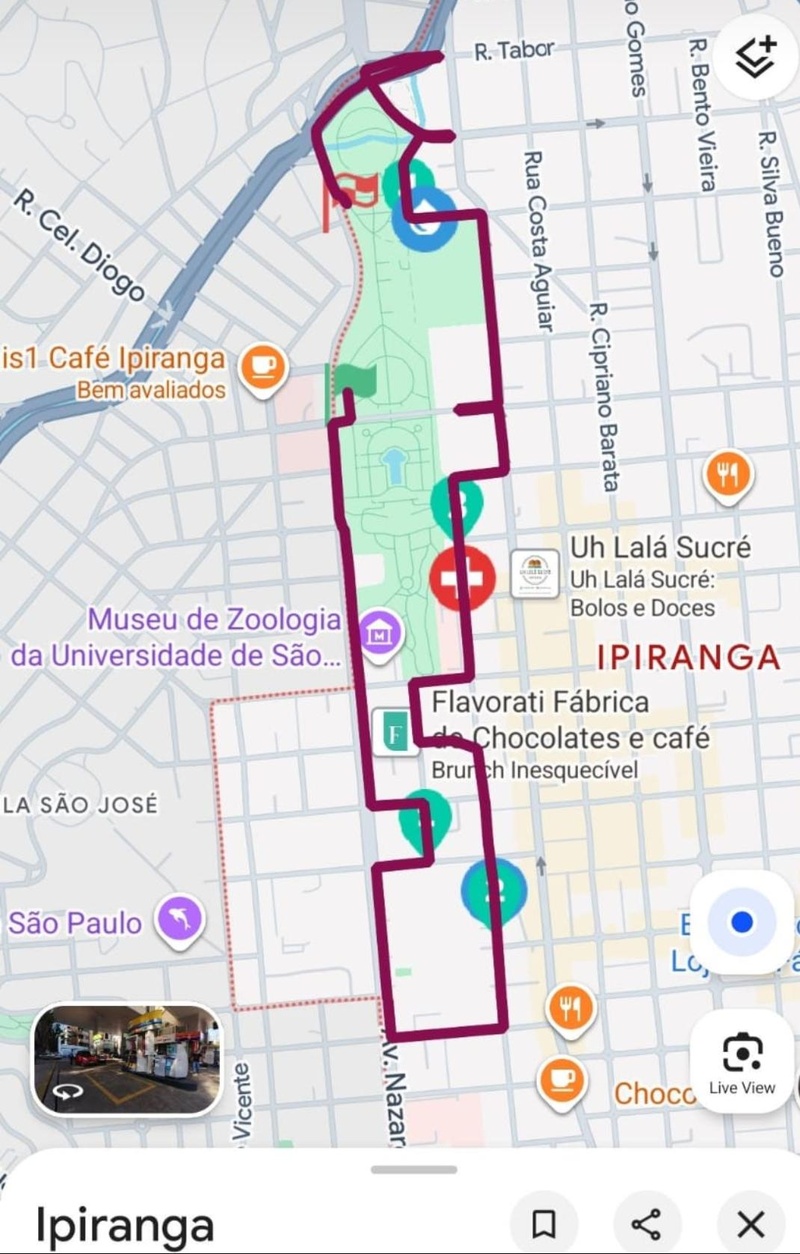Open the map layers selector
This screenshot has width=800, height=1254.
pyautogui.click(x=758, y=58)
